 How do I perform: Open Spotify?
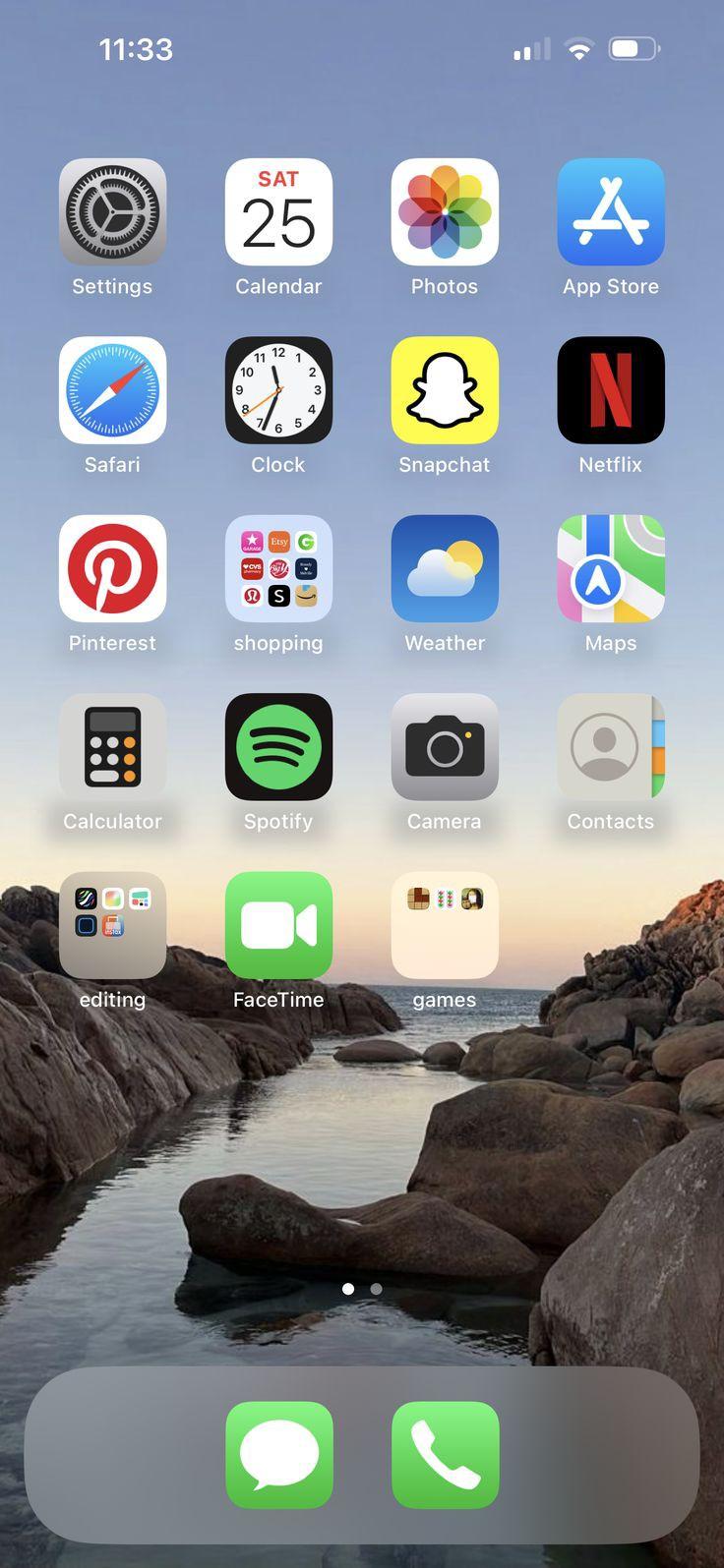click(x=278, y=747)
